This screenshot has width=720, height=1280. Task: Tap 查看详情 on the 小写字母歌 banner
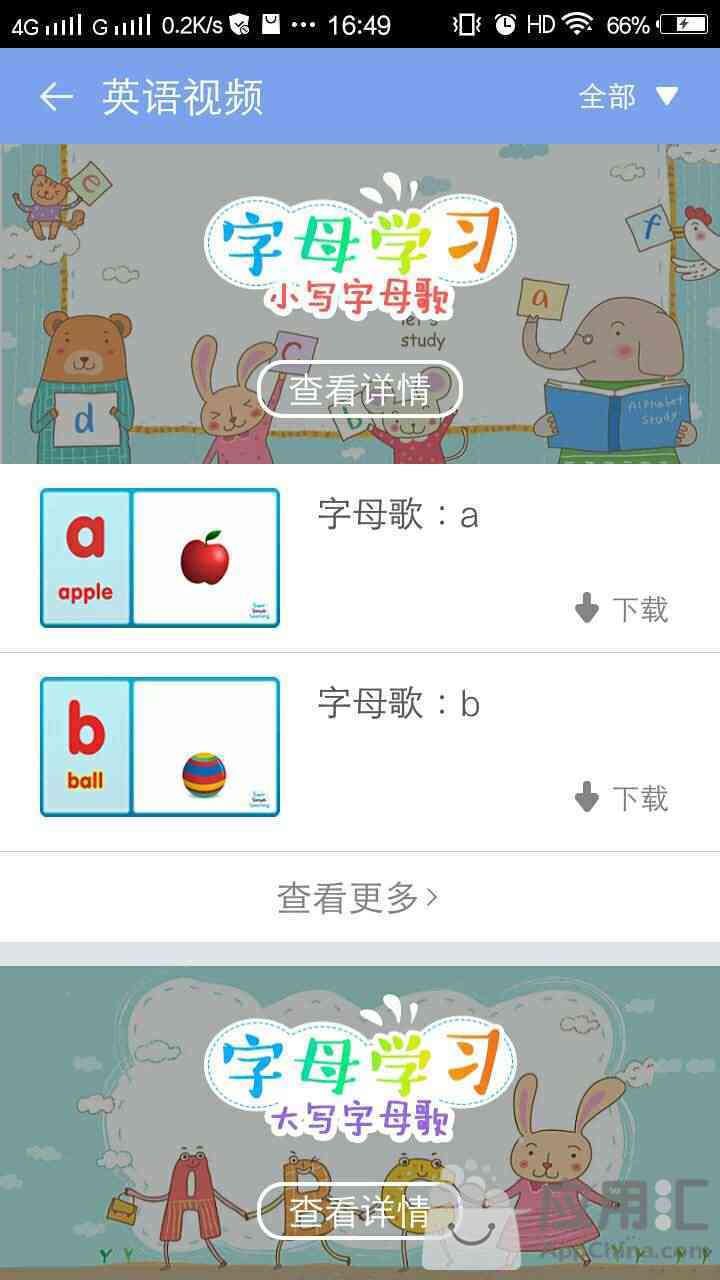(x=360, y=390)
